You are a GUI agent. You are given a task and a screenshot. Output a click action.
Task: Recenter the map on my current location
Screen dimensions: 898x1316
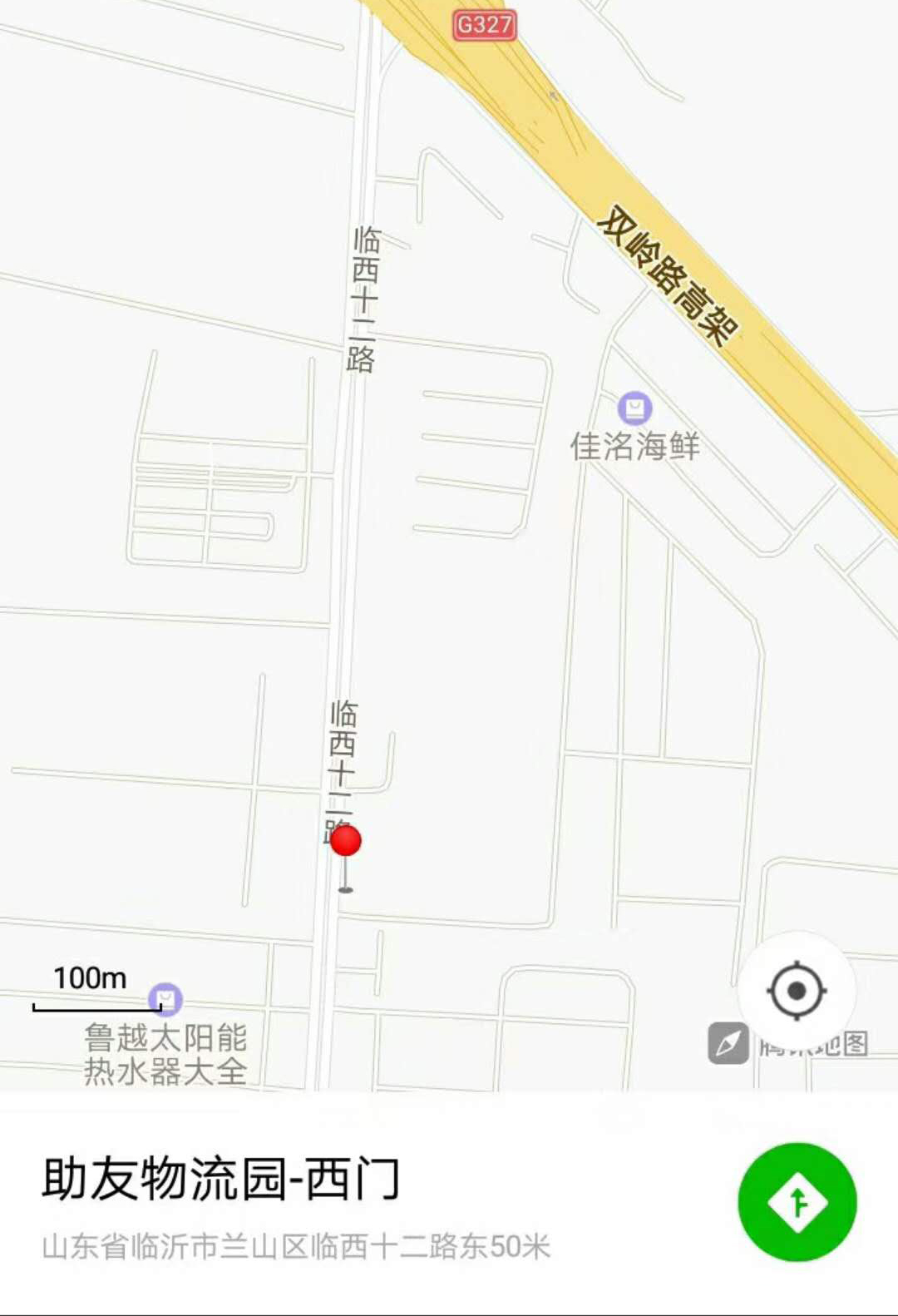797,991
